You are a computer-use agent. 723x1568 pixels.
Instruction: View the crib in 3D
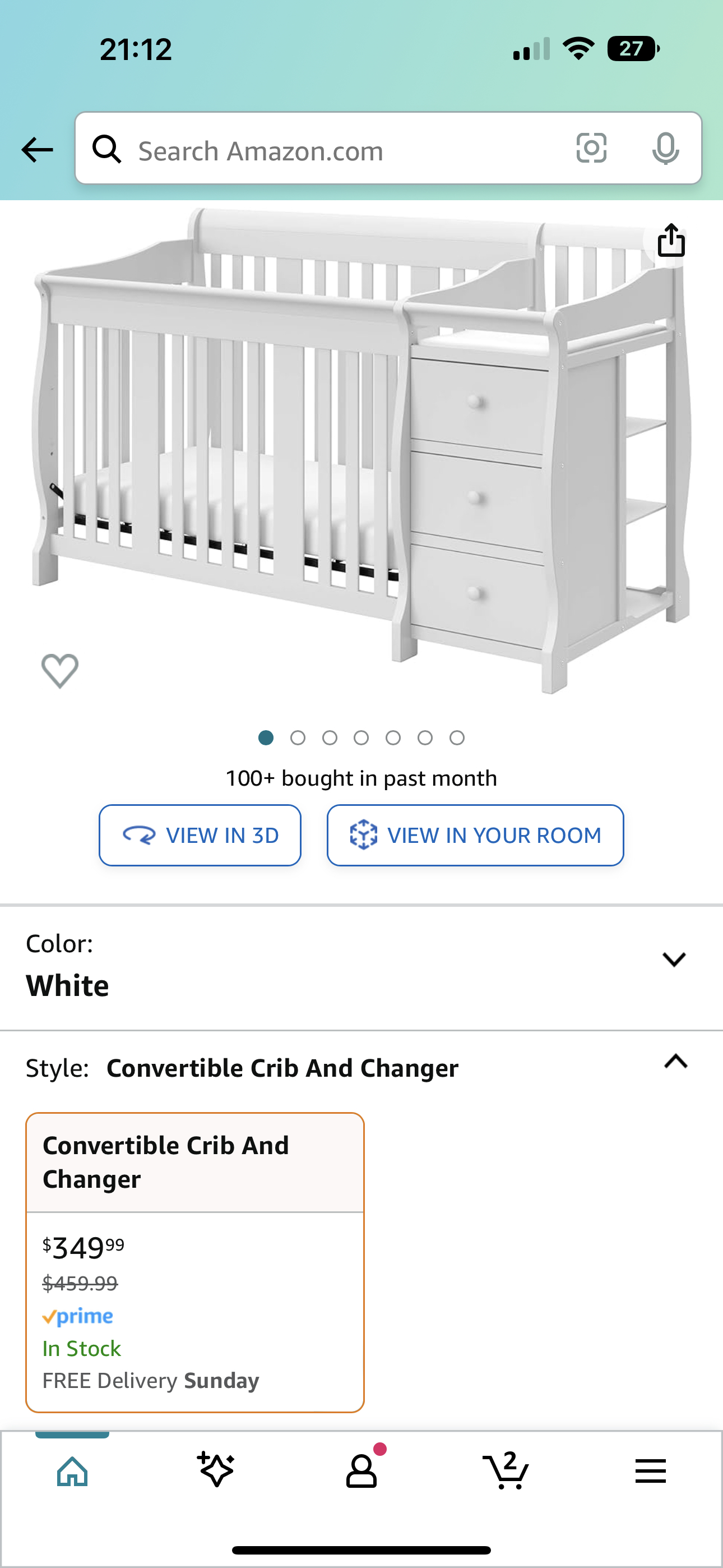(200, 835)
